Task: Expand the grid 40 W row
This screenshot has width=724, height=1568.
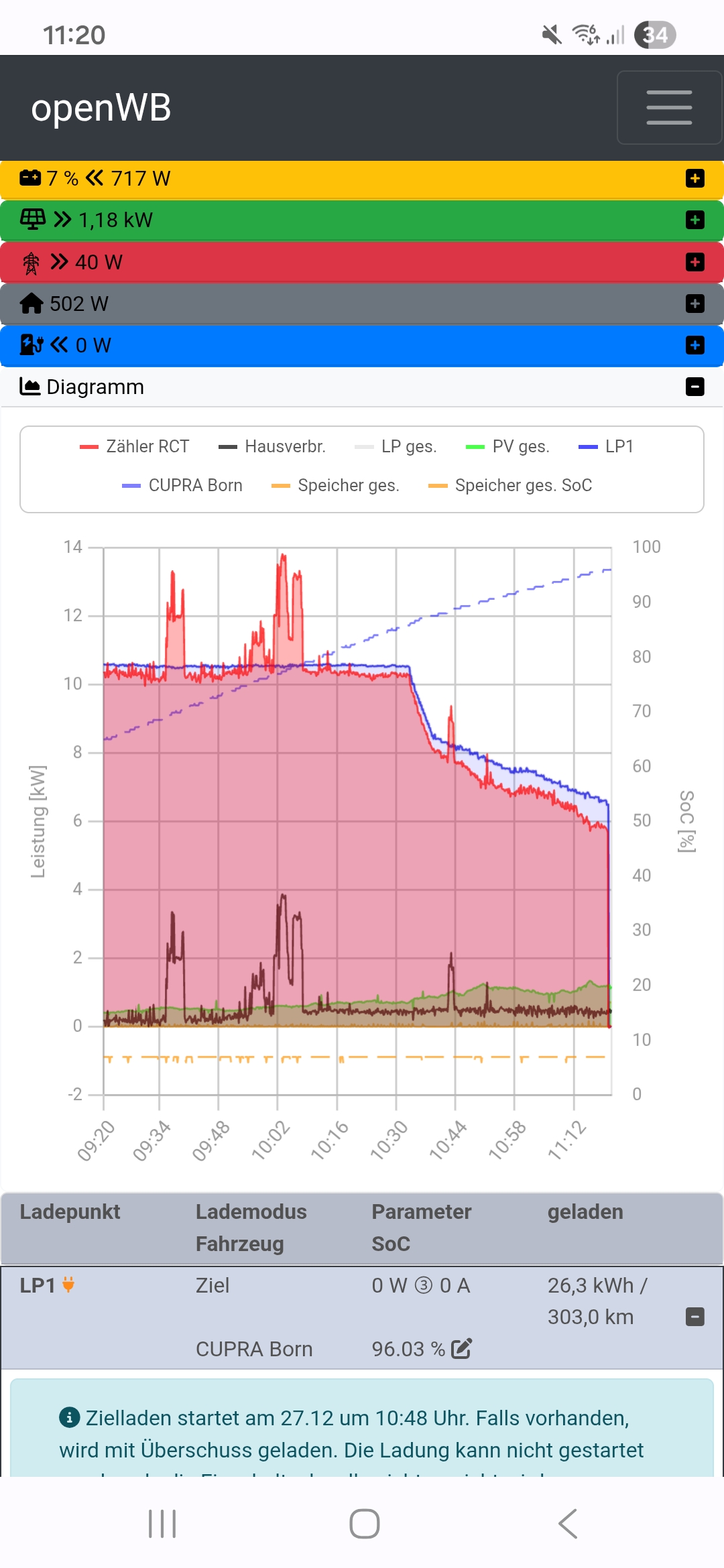Action: tap(695, 262)
